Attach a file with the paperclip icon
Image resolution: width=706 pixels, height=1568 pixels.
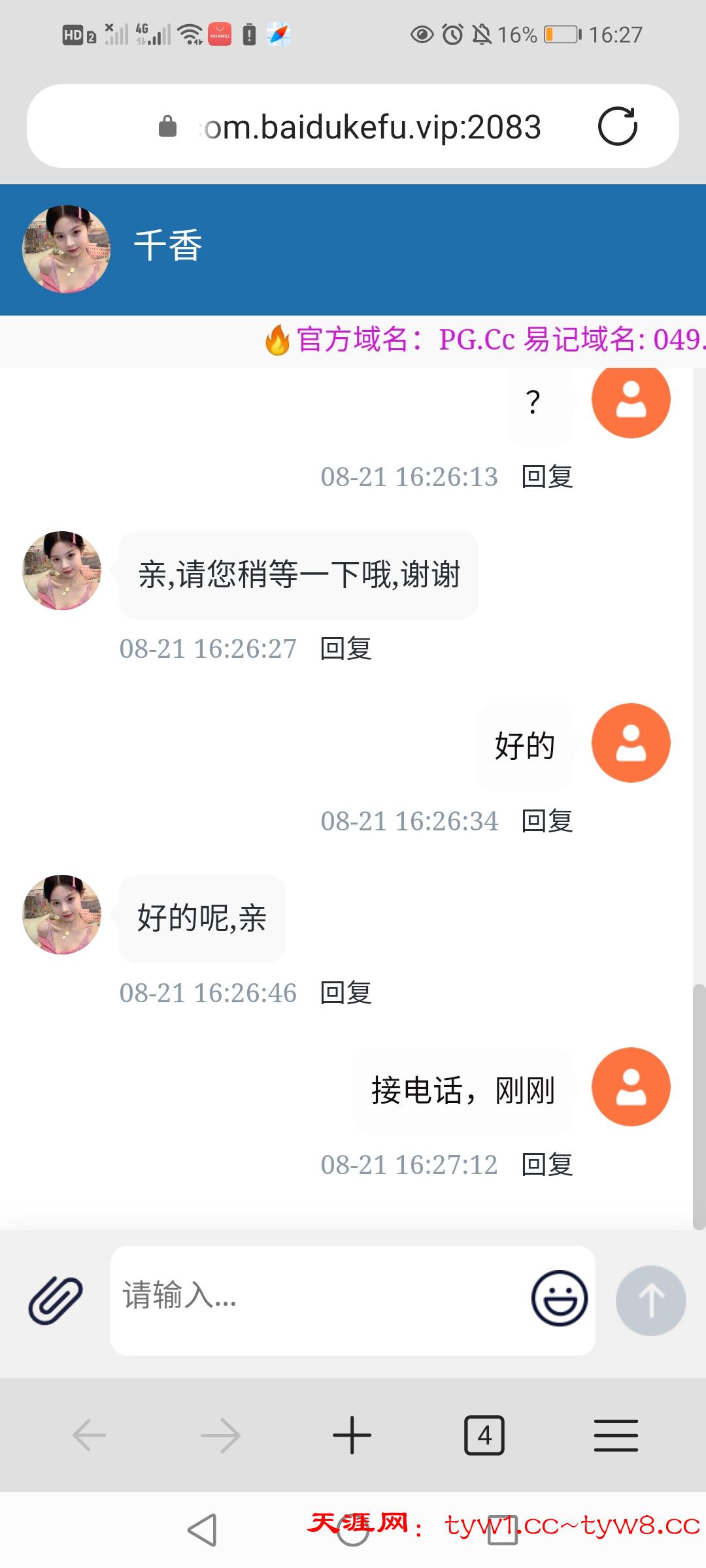(x=56, y=1300)
